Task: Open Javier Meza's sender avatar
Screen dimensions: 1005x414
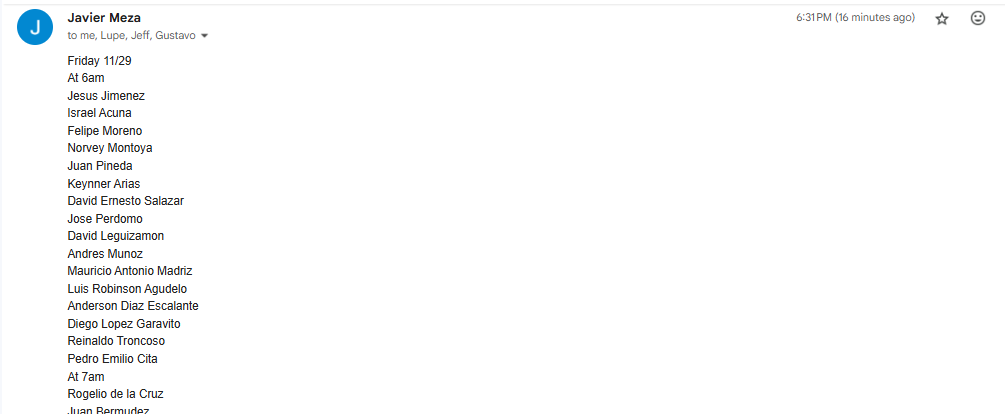Action: 35,26
